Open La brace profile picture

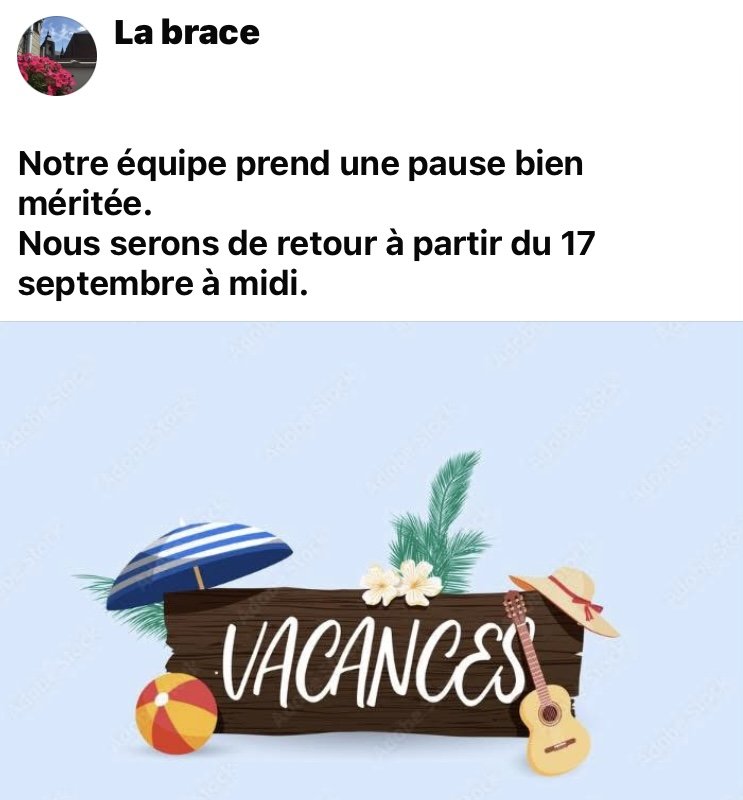point(57,56)
